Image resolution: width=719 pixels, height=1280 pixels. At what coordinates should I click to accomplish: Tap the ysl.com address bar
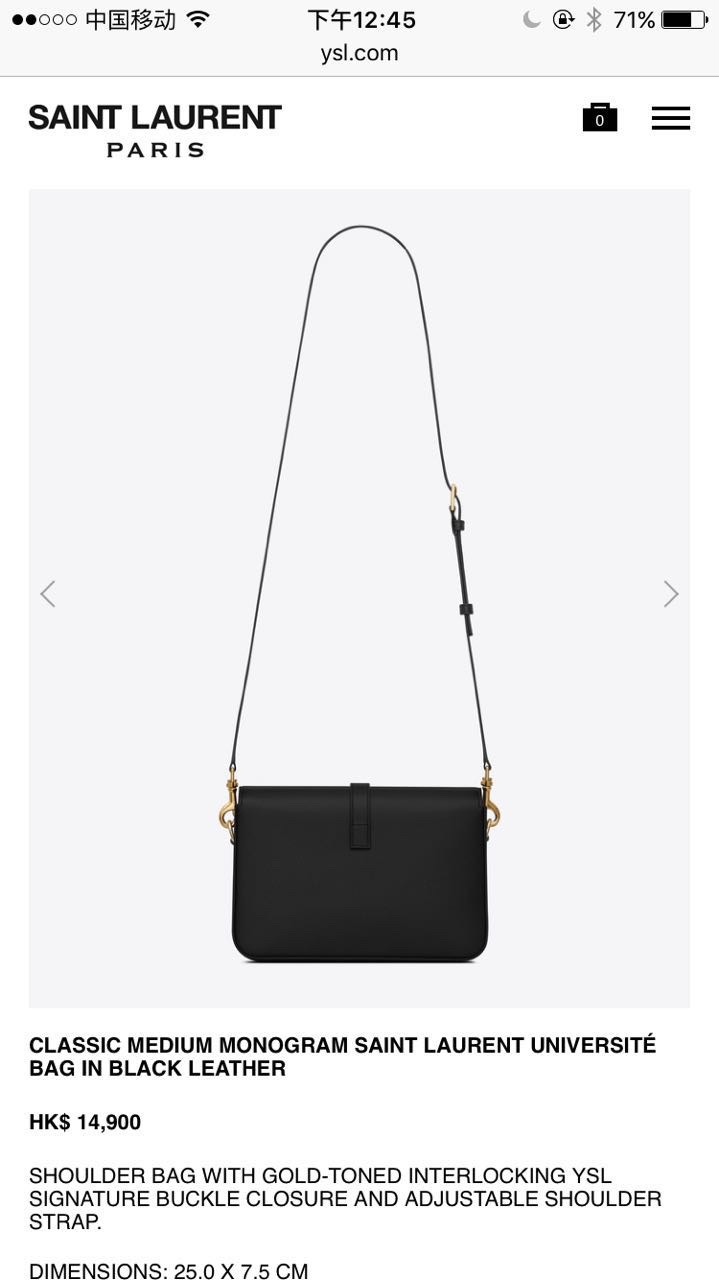(359, 53)
